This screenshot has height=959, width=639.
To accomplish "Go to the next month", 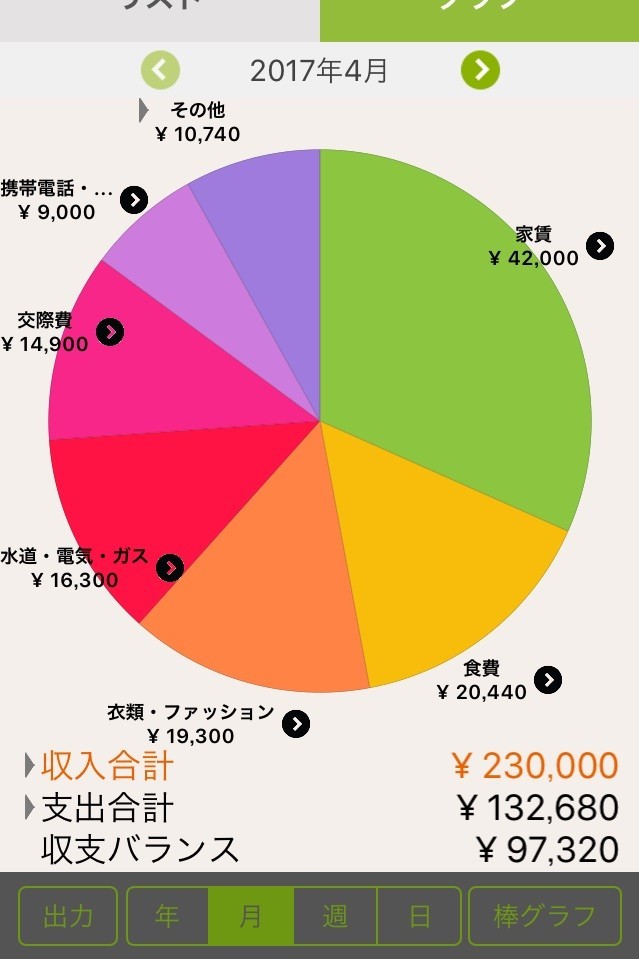I will pyautogui.click(x=480, y=70).
